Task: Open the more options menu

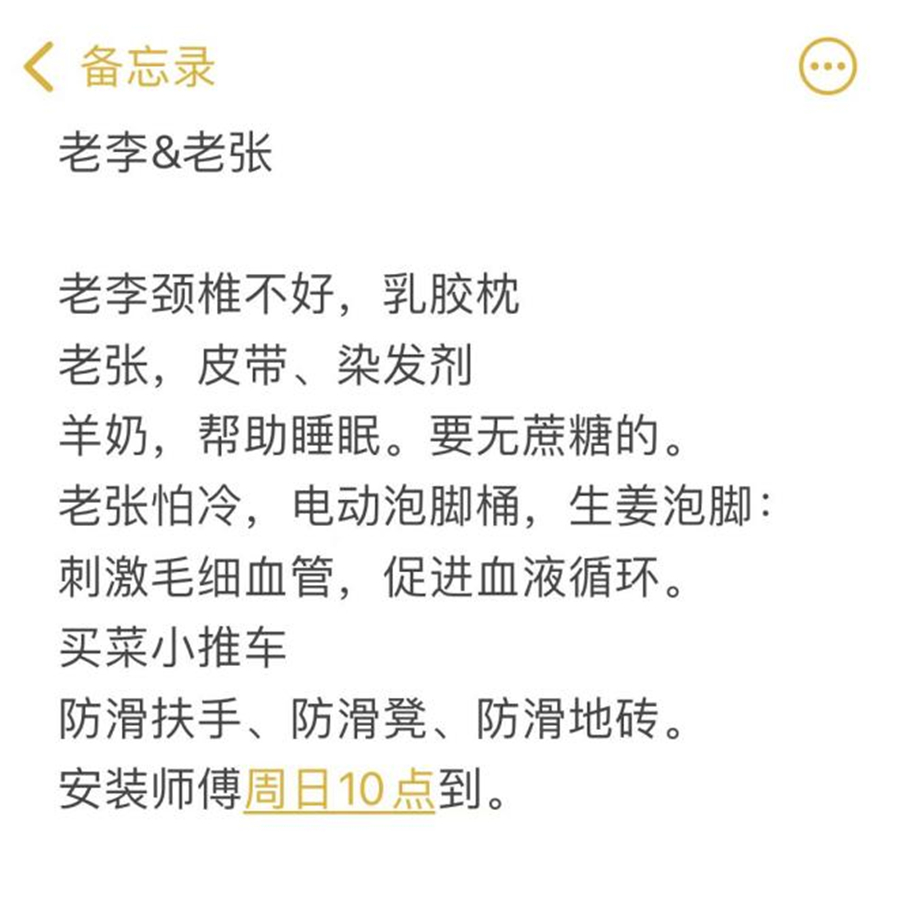Action: [x=827, y=67]
